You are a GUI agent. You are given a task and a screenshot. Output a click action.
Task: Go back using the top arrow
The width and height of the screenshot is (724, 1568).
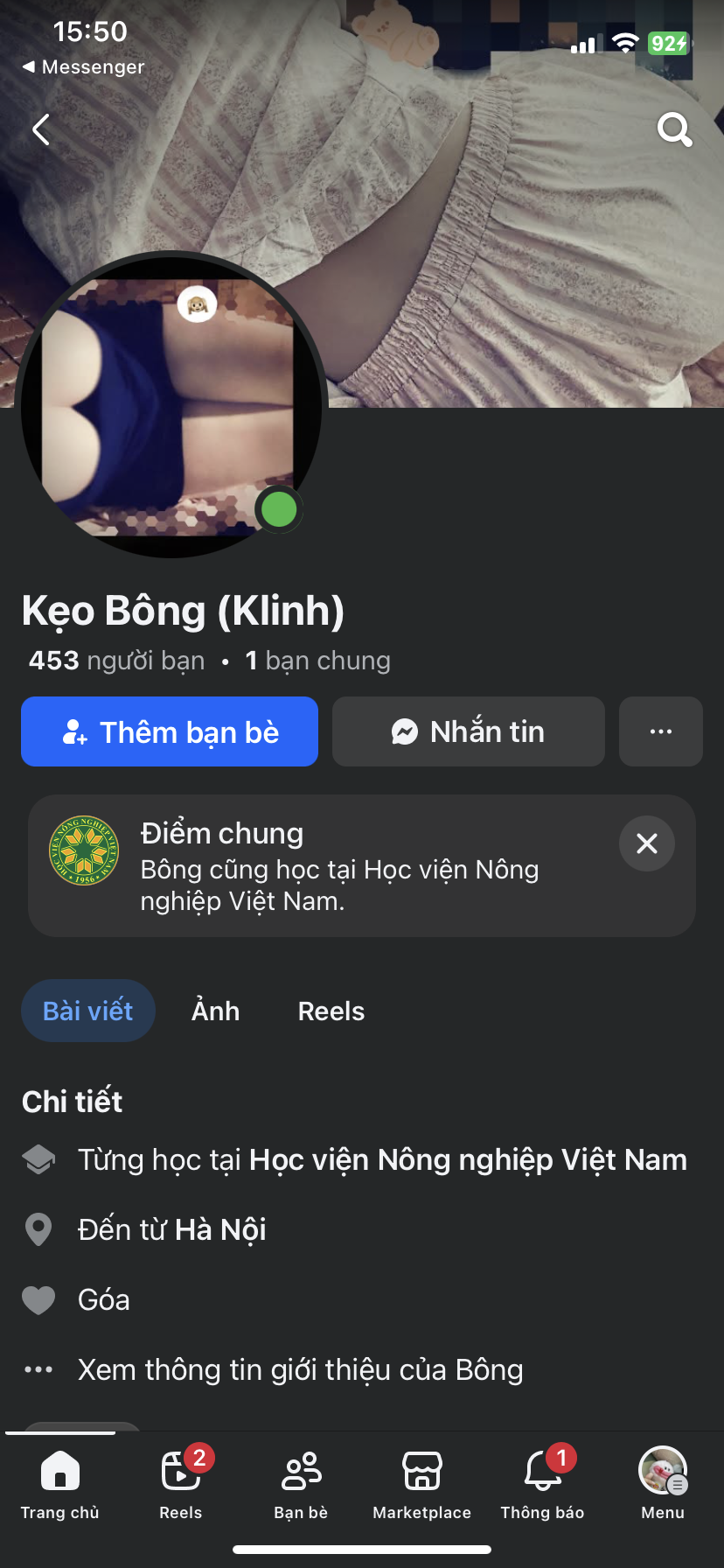[x=40, y=129]
